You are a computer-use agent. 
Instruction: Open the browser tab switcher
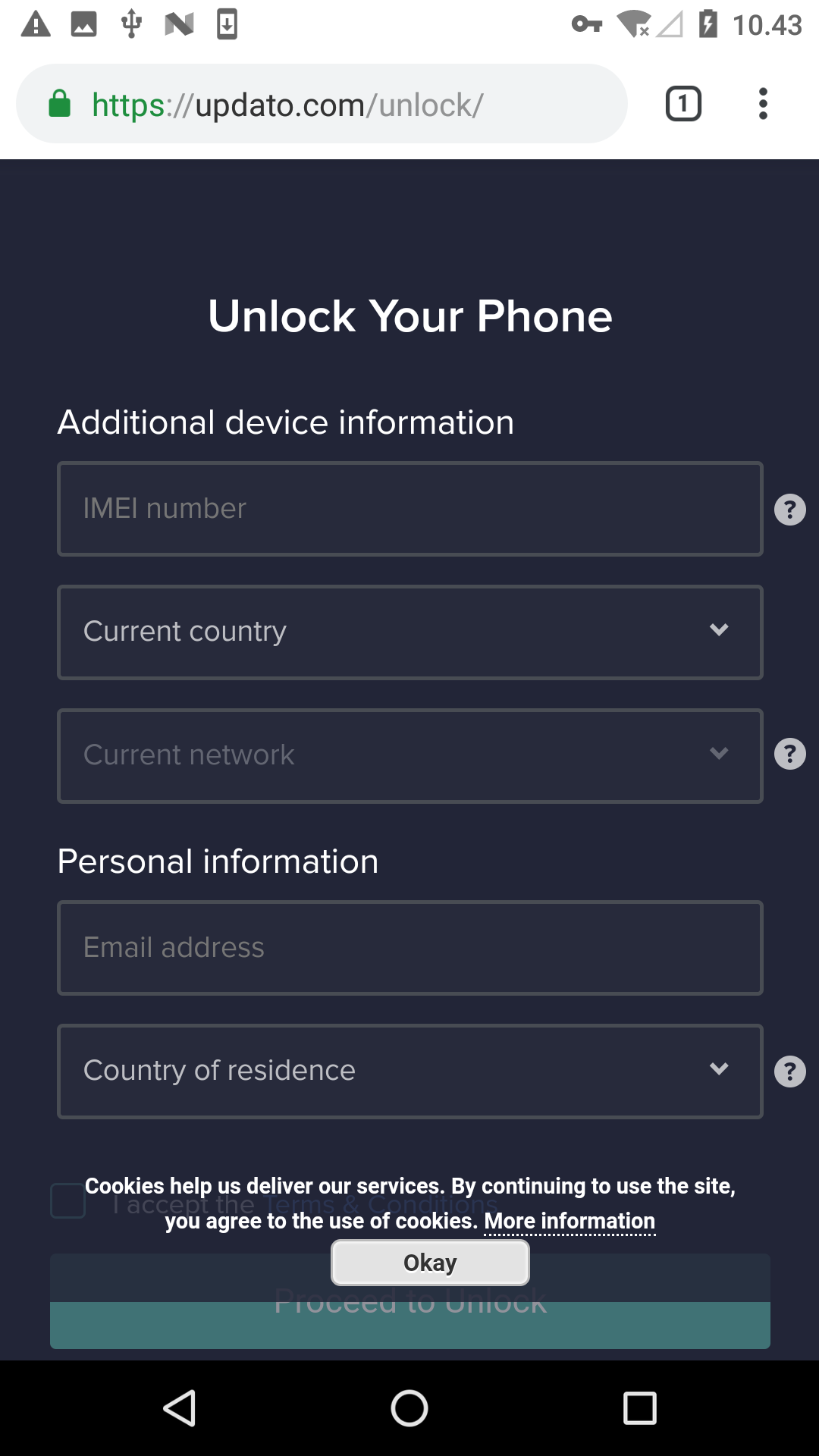point(682,104)
